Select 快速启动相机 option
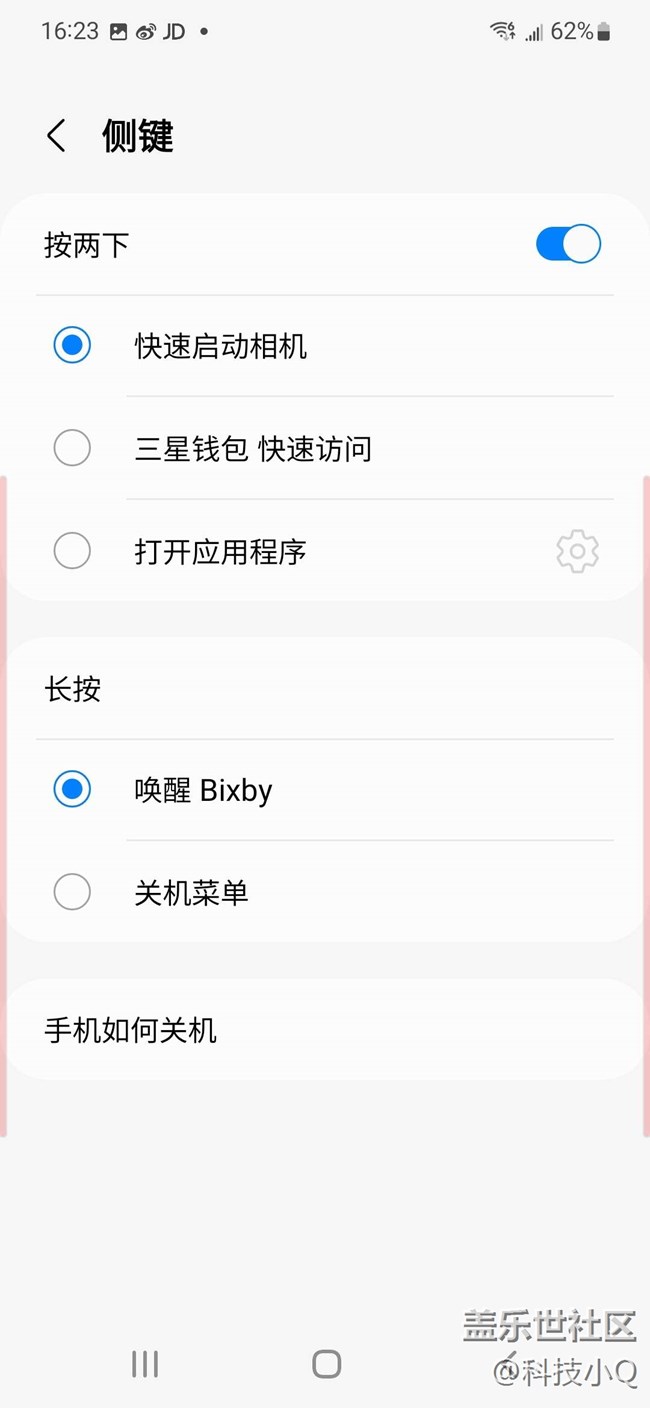 [72, 346]
